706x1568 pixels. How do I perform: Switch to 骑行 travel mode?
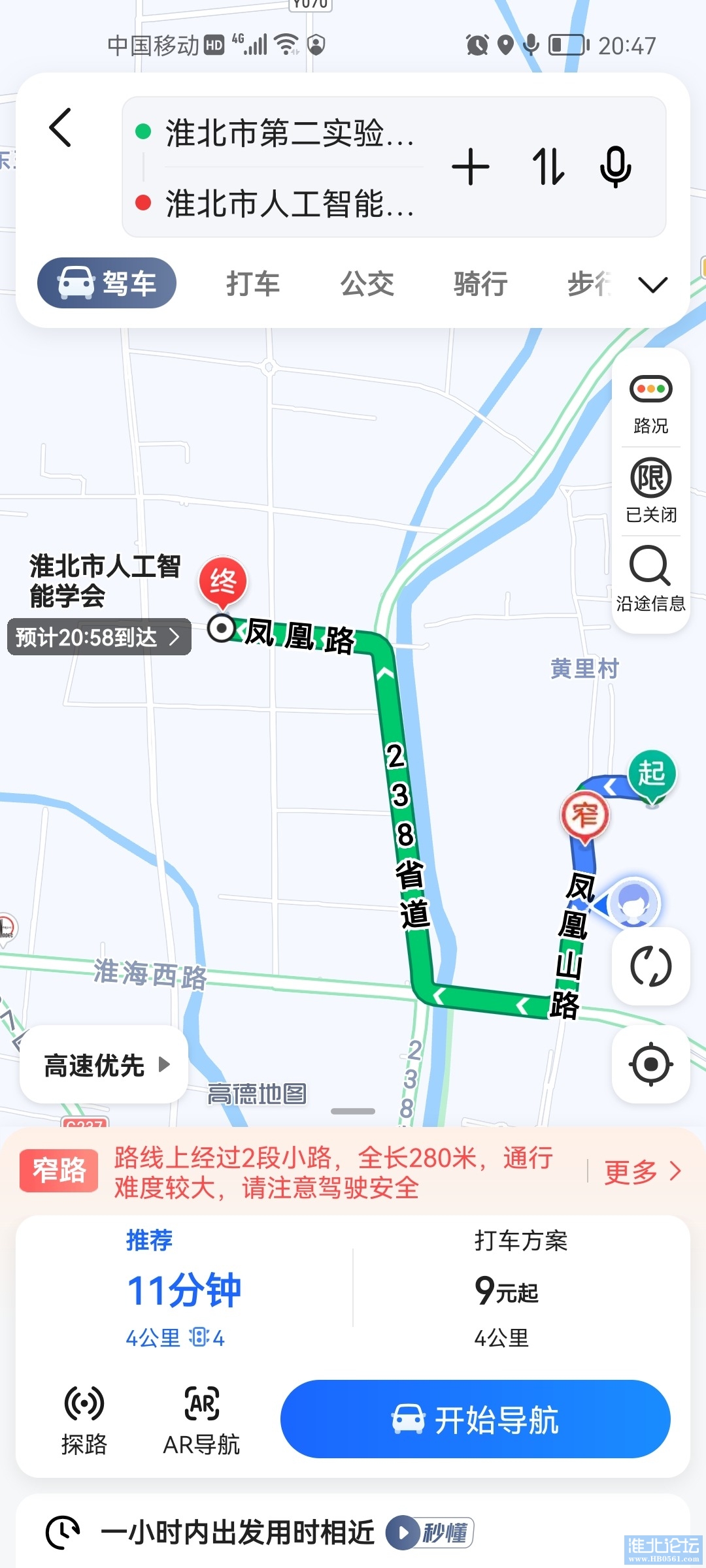pos(481,284)
